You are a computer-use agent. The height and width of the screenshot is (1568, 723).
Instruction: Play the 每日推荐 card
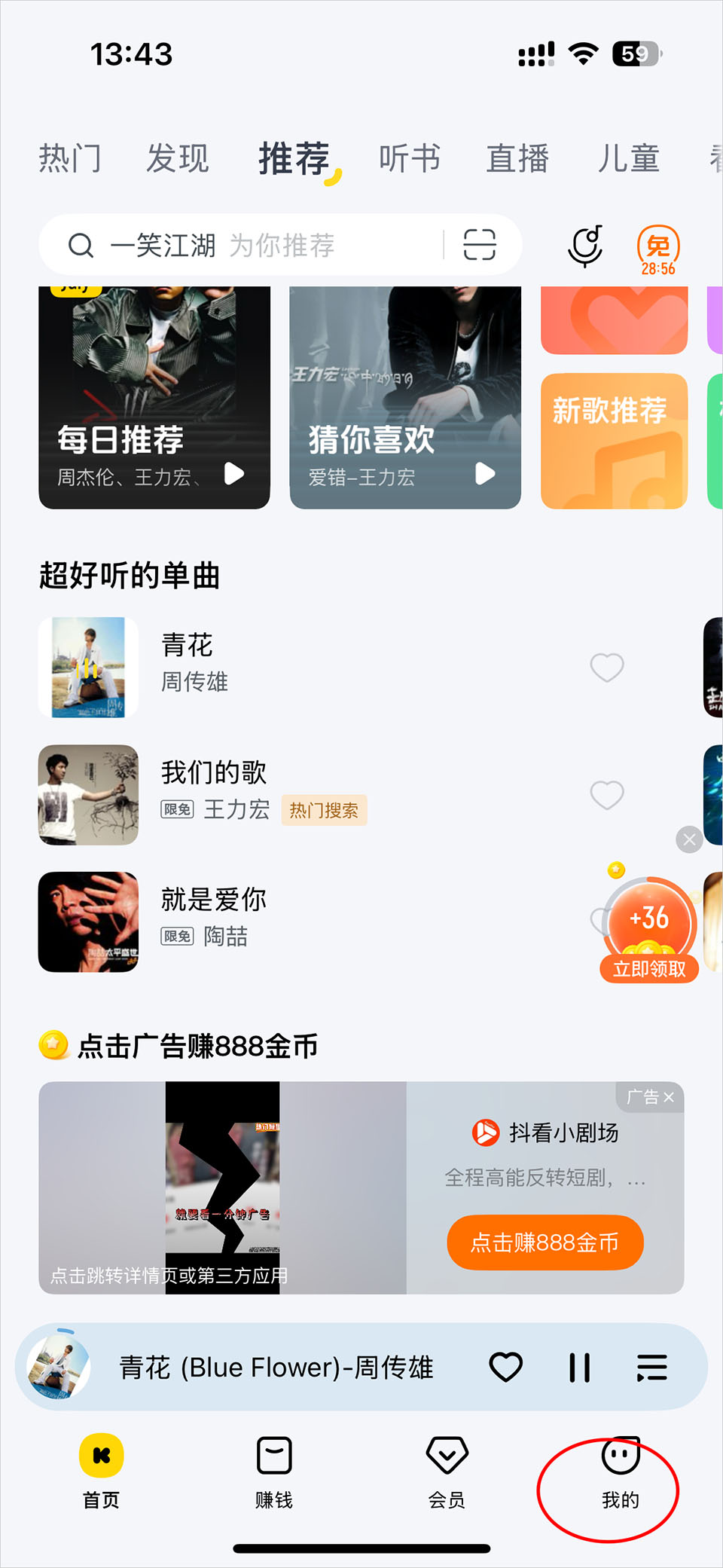(234, 474)
